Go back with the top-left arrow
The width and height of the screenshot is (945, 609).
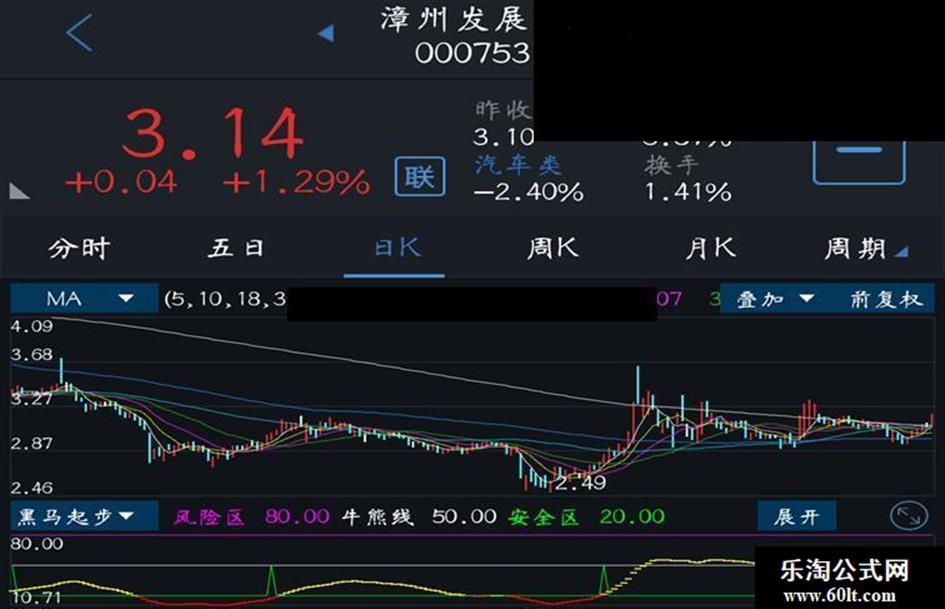tap(79, 33)
